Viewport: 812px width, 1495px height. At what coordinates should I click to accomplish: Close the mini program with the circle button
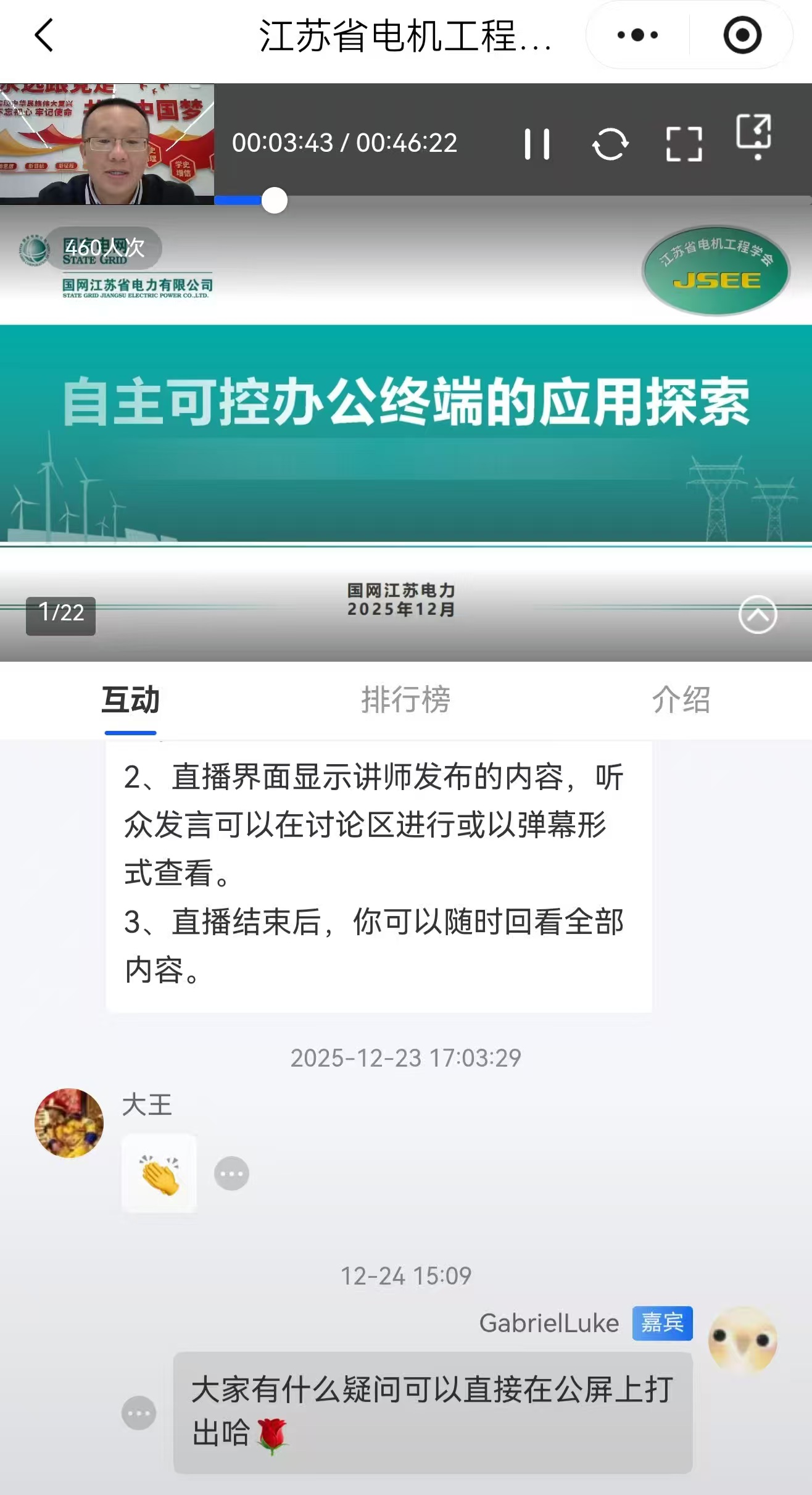point(742,35)
